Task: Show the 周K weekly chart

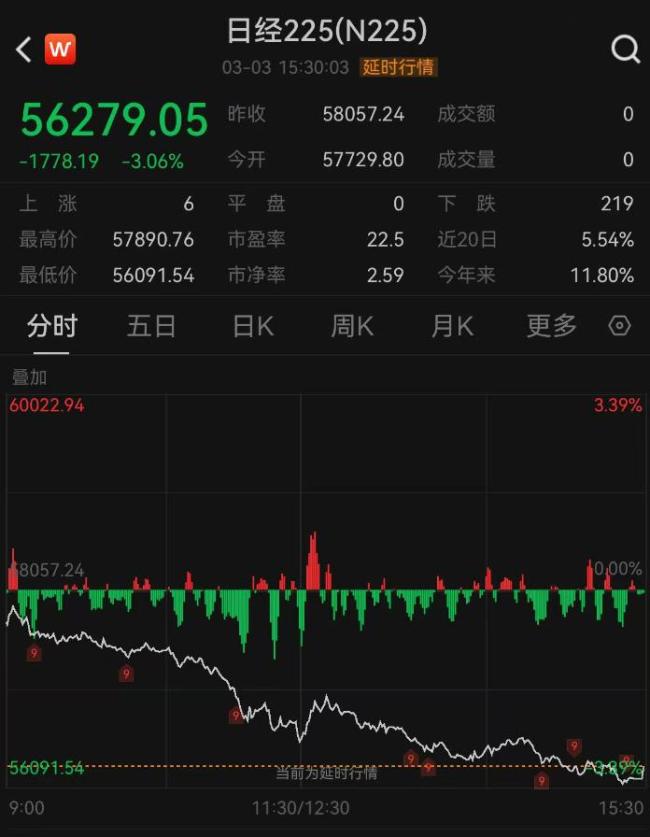Action: point(352,326)
